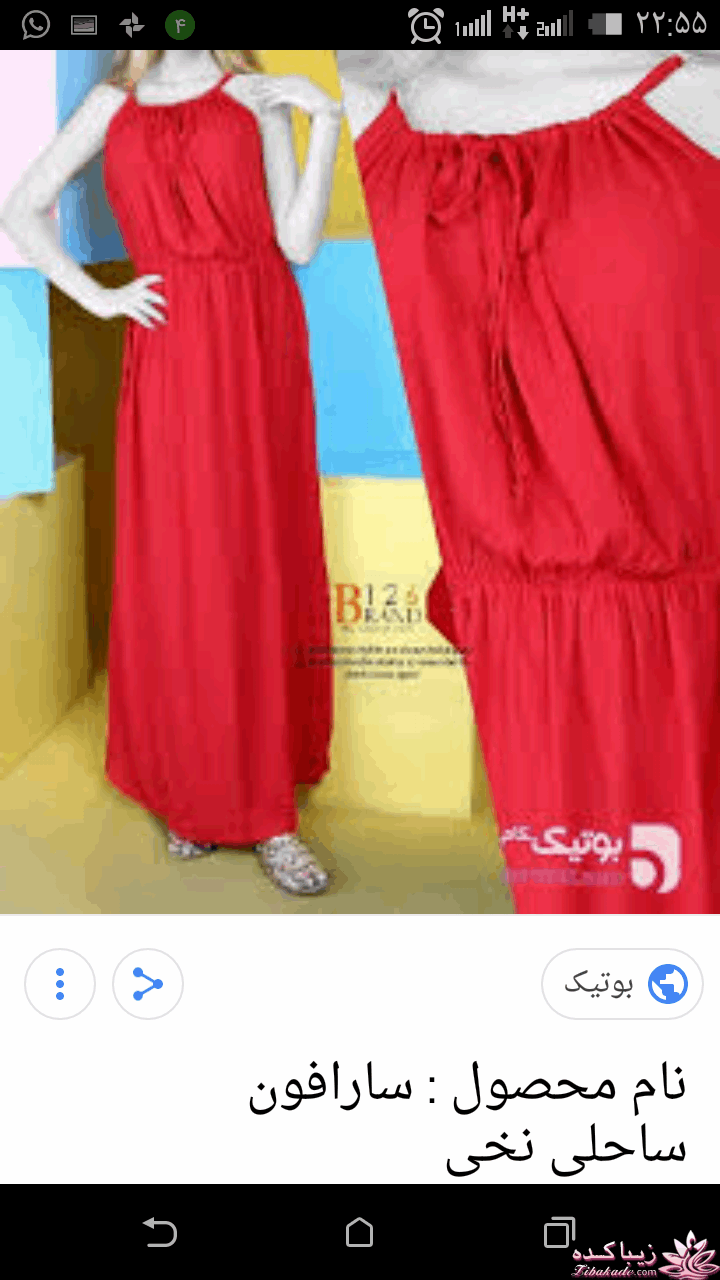Expand the result card options via vertical dots
Viewport: 720px width, 1280px height.
tap(60, 984)
